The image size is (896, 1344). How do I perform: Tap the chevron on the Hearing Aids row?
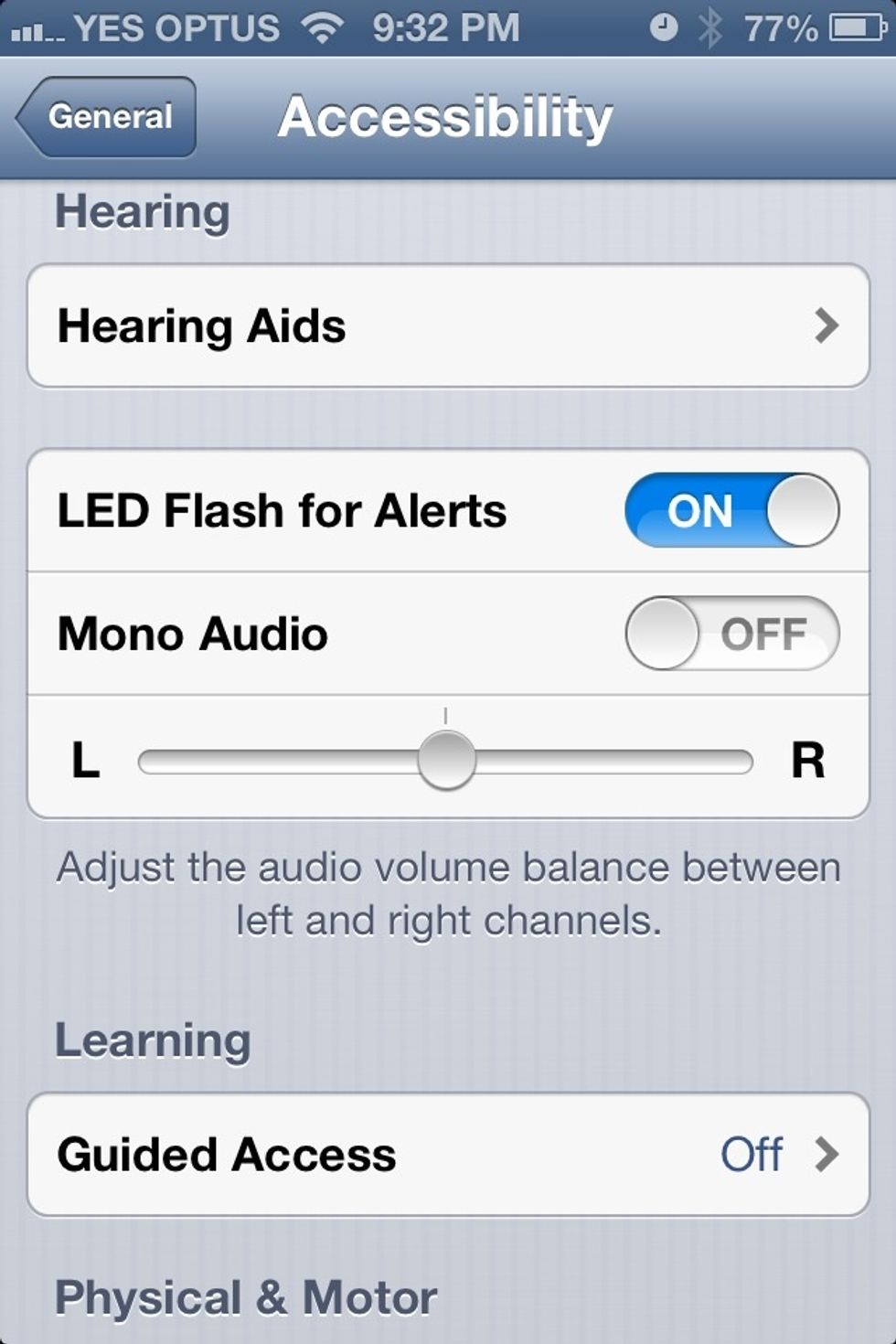click(827, 325)
